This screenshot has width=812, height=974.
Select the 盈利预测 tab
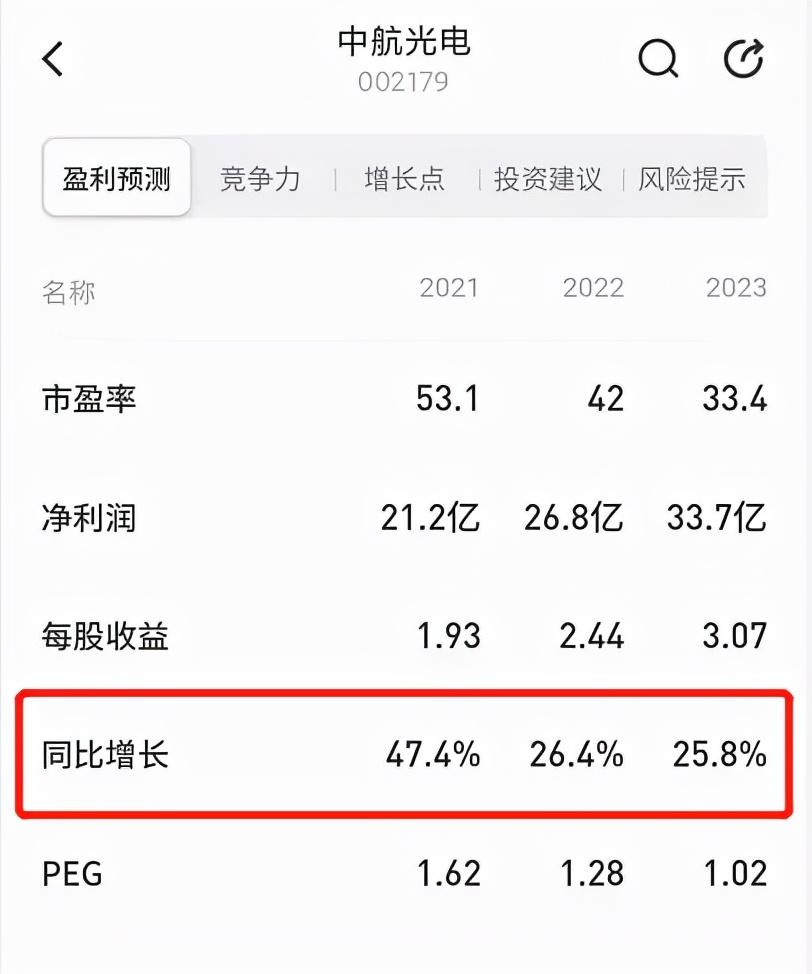pyautogui.click(x=117, y=179)
